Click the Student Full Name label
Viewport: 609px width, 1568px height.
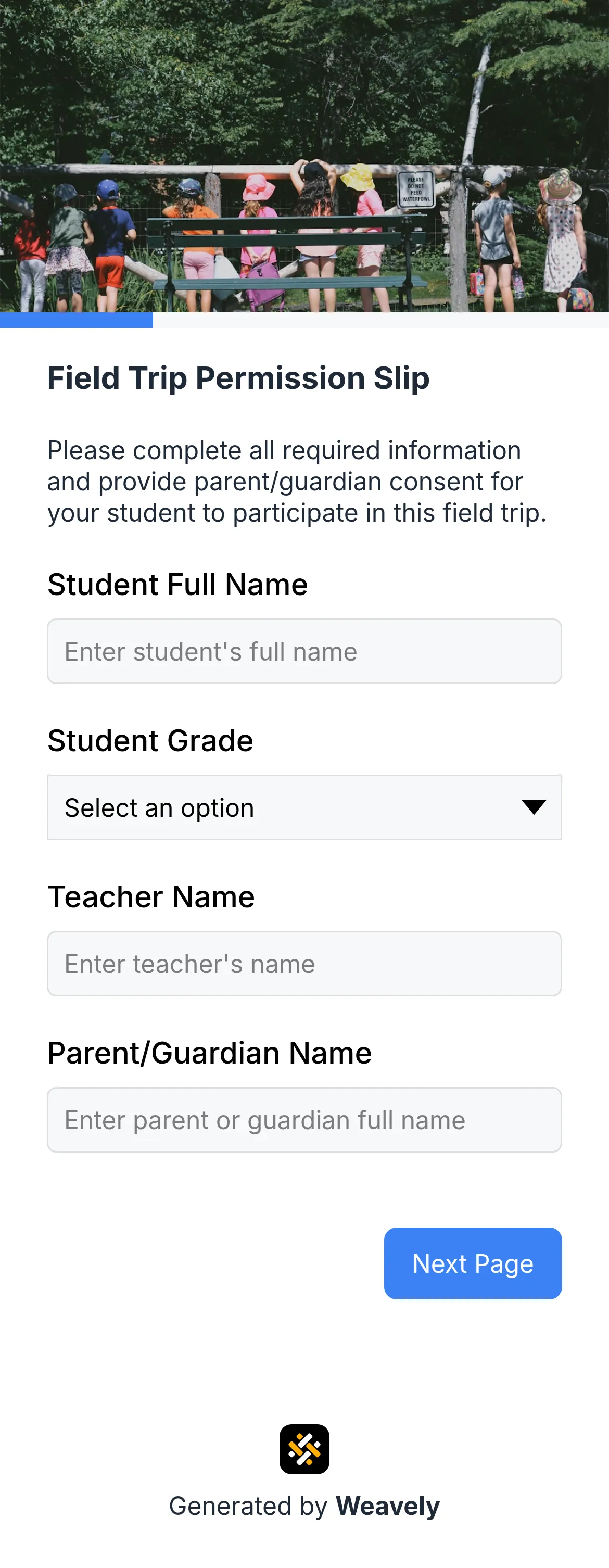[x=177, y=584]
